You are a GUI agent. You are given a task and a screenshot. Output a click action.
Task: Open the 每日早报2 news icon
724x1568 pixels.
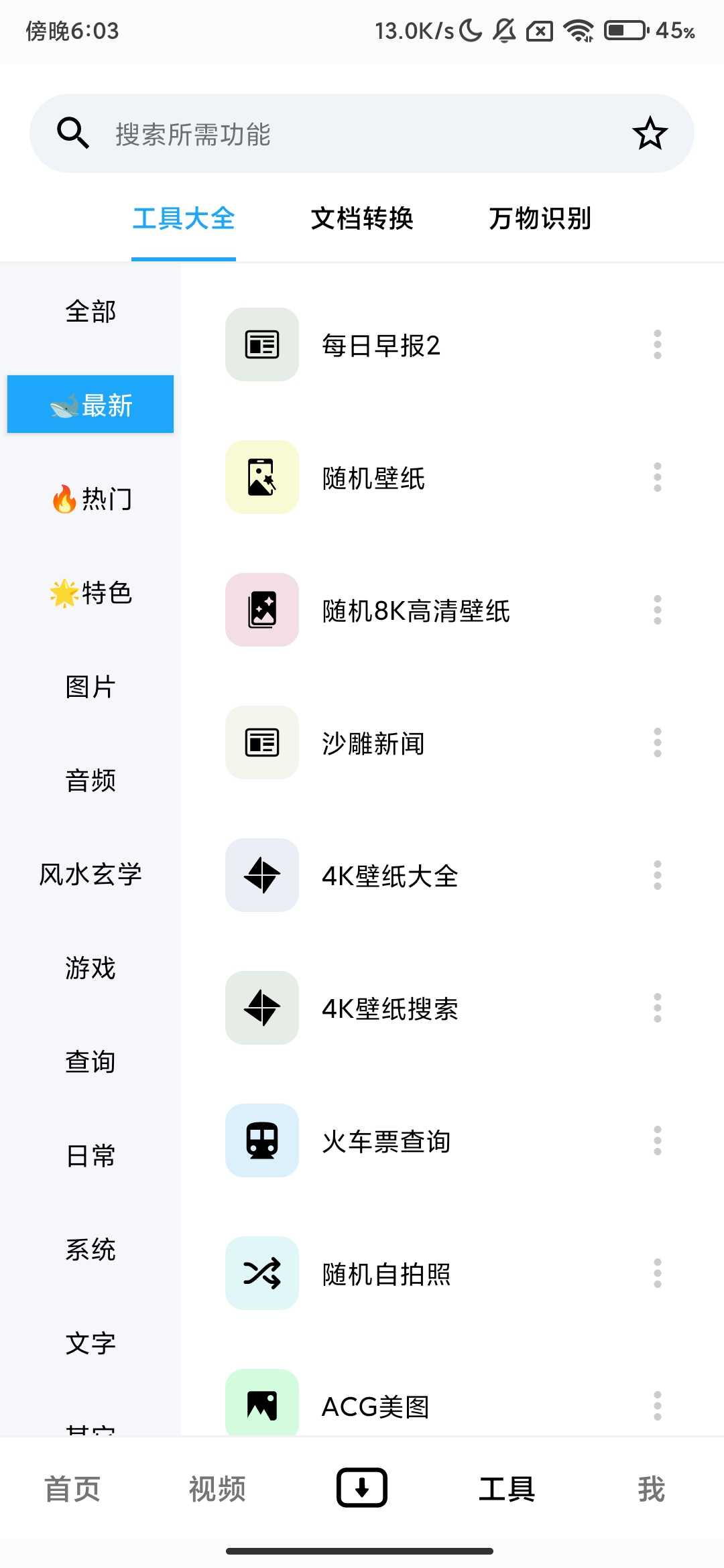pyautogui.click(x=261, y=344)
